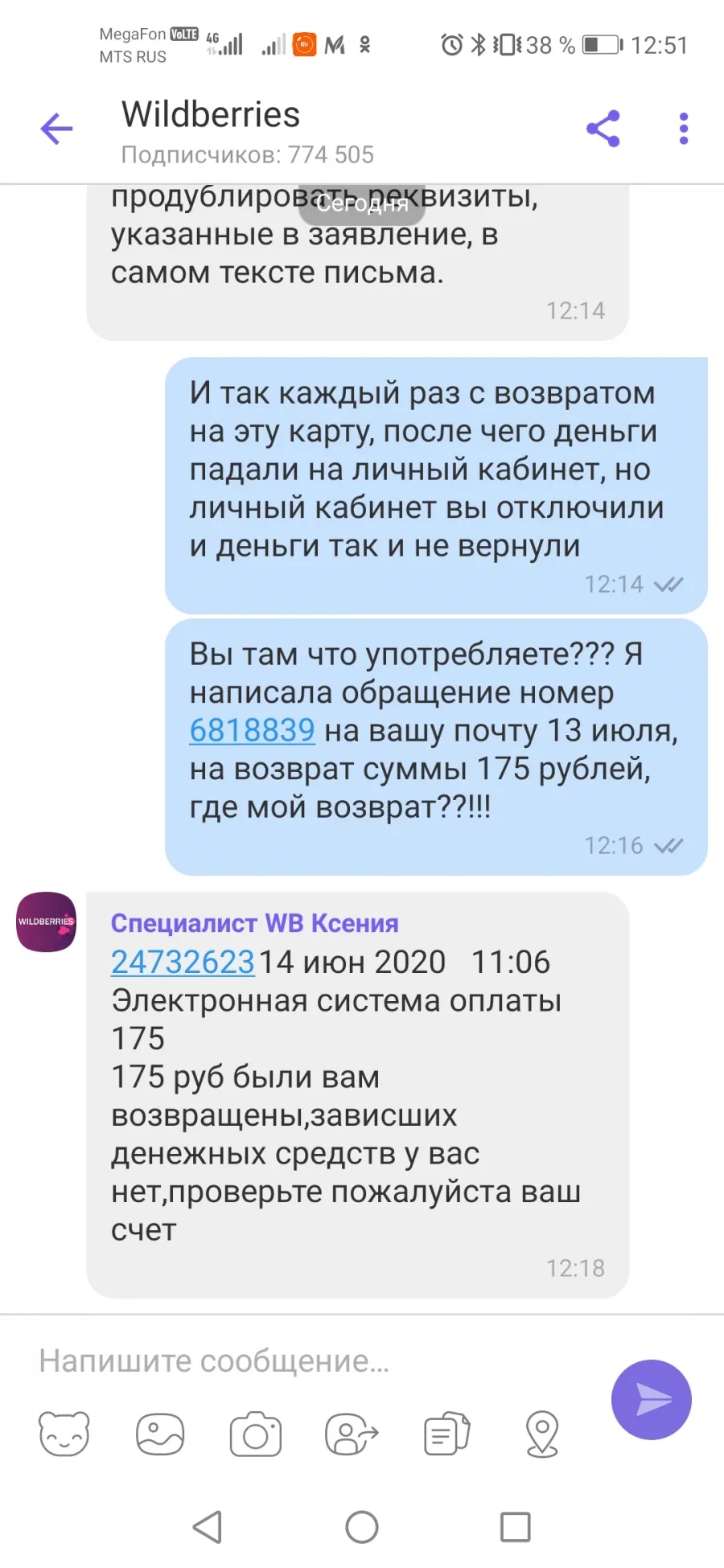
Task: Open the three-dot overflow menu
Action: [684, 129]
